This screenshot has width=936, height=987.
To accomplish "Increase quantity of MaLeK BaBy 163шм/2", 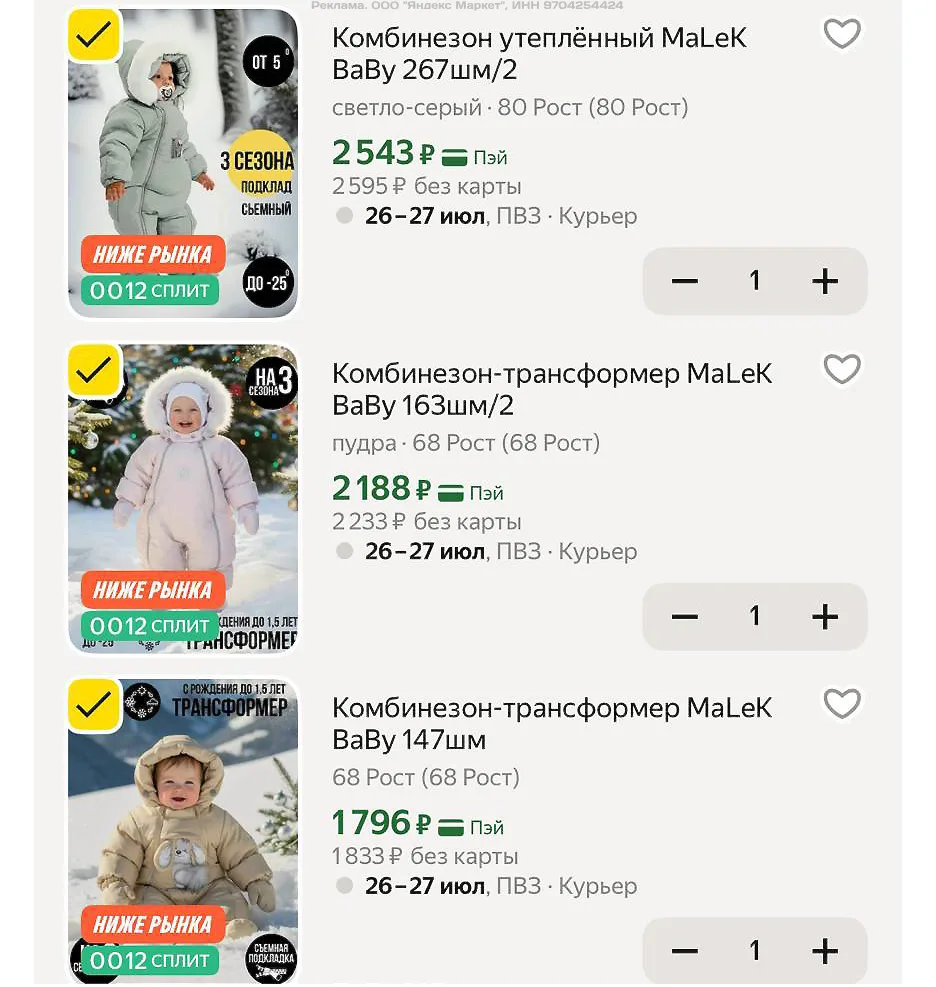I will 825,616.
